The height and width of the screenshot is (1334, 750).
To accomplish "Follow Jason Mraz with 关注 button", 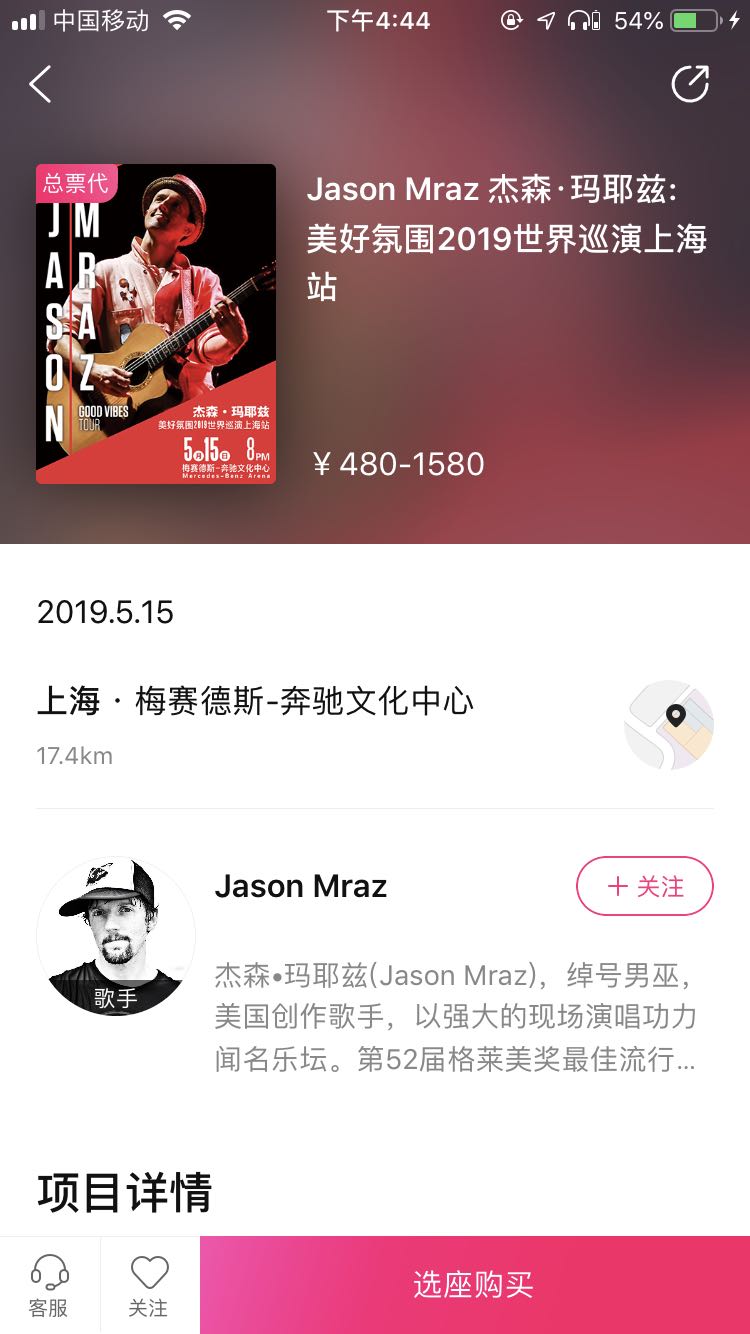I will [645, 886].
